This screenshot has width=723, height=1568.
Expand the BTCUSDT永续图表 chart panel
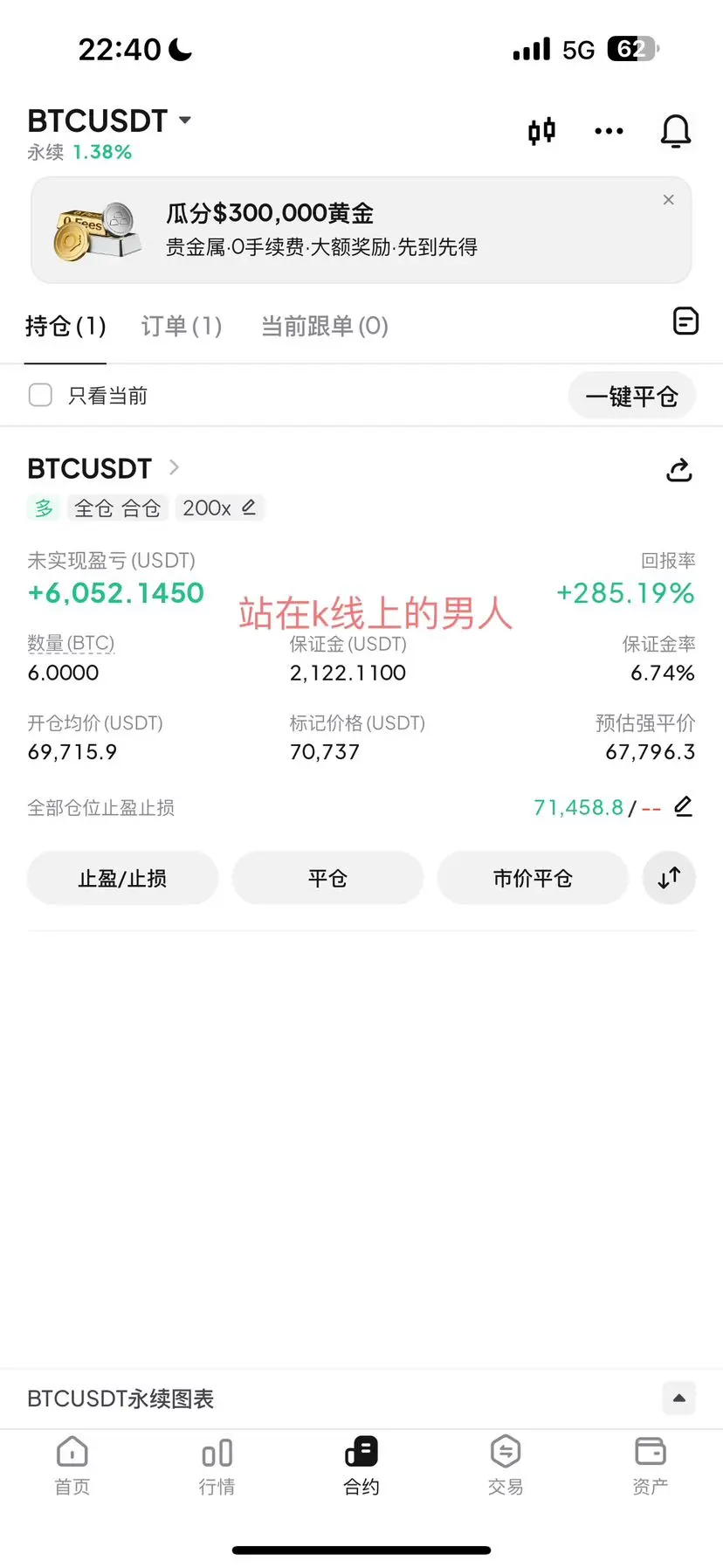click(678, 1399)
